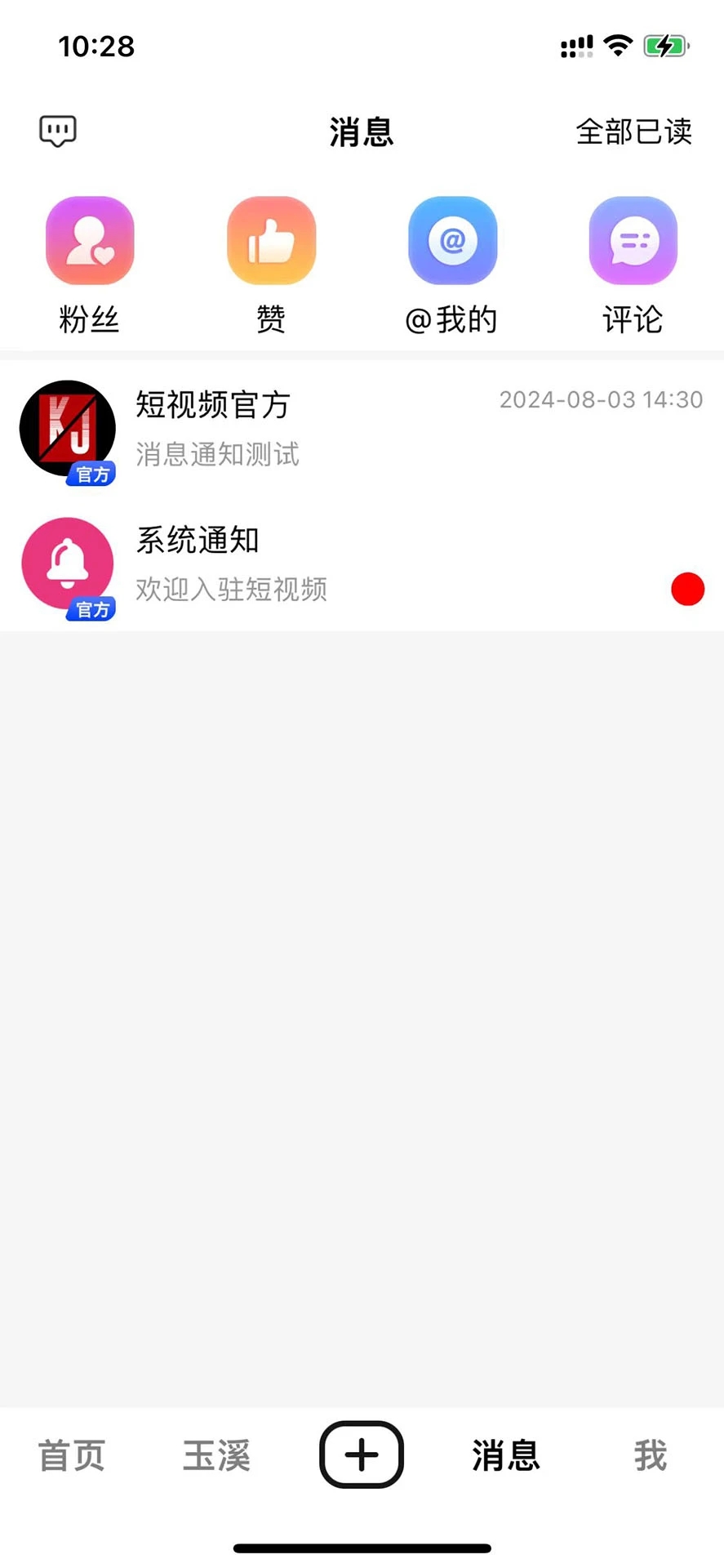Open the 我 profile tab
Screen dimensions: 724x1568
click(x=649, y=1455)
